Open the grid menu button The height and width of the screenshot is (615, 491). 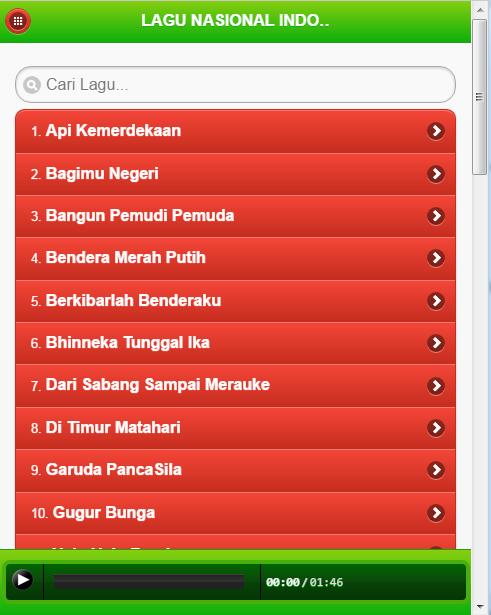point(18,21)
